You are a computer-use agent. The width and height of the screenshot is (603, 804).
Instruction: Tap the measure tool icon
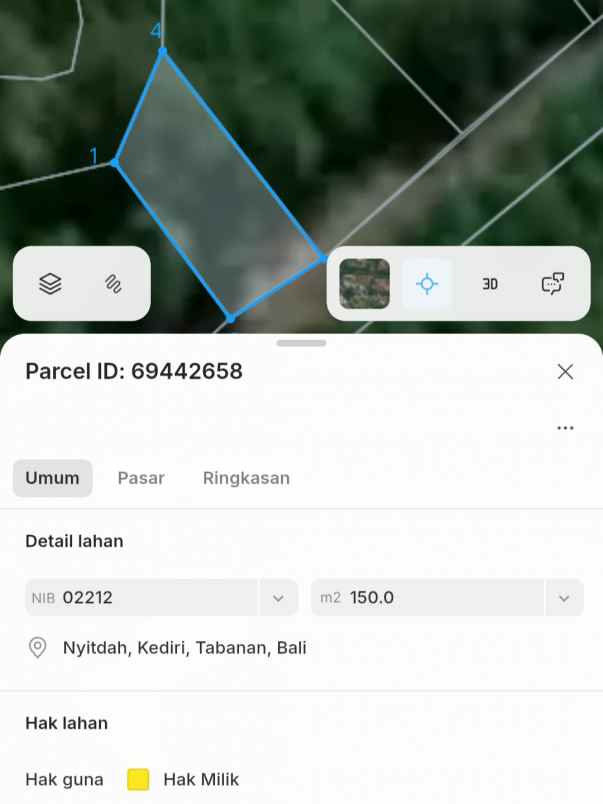point(113,284)
